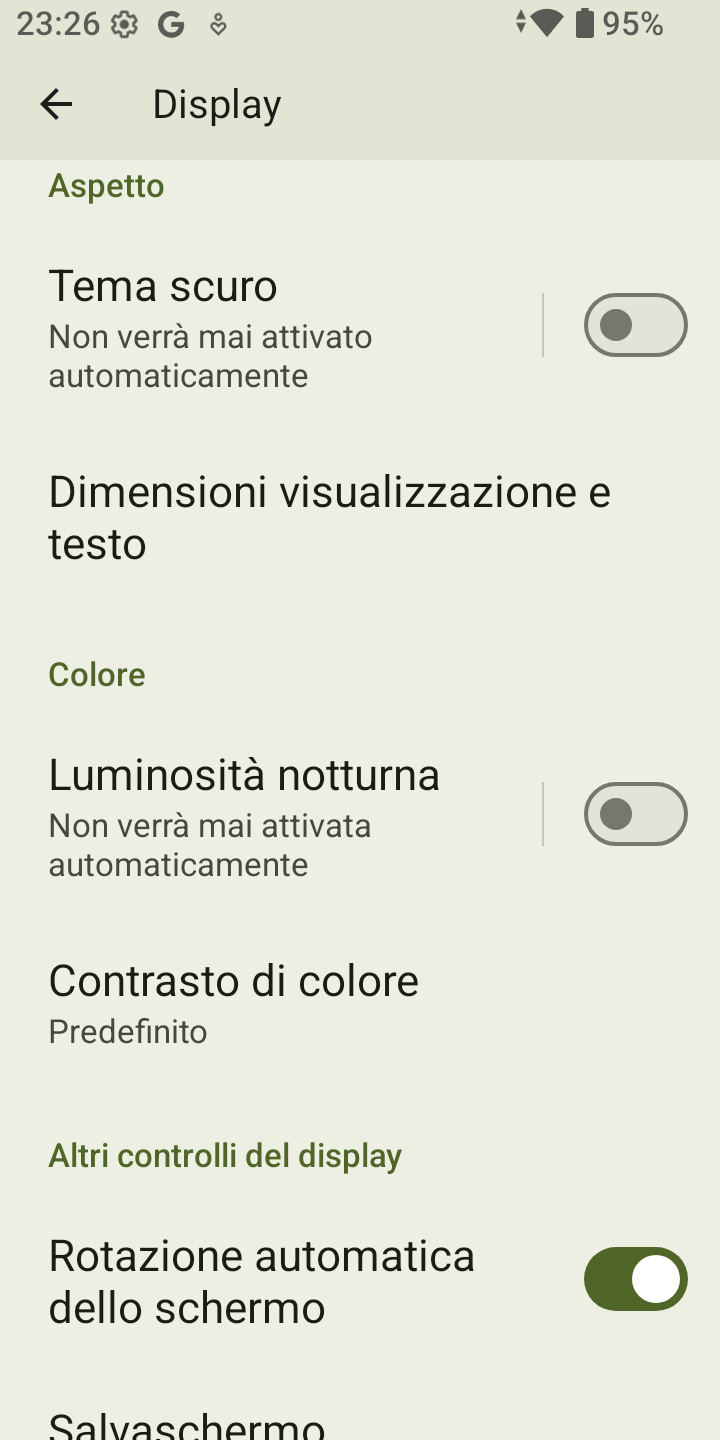Open Contrasto di colore

360,1003
